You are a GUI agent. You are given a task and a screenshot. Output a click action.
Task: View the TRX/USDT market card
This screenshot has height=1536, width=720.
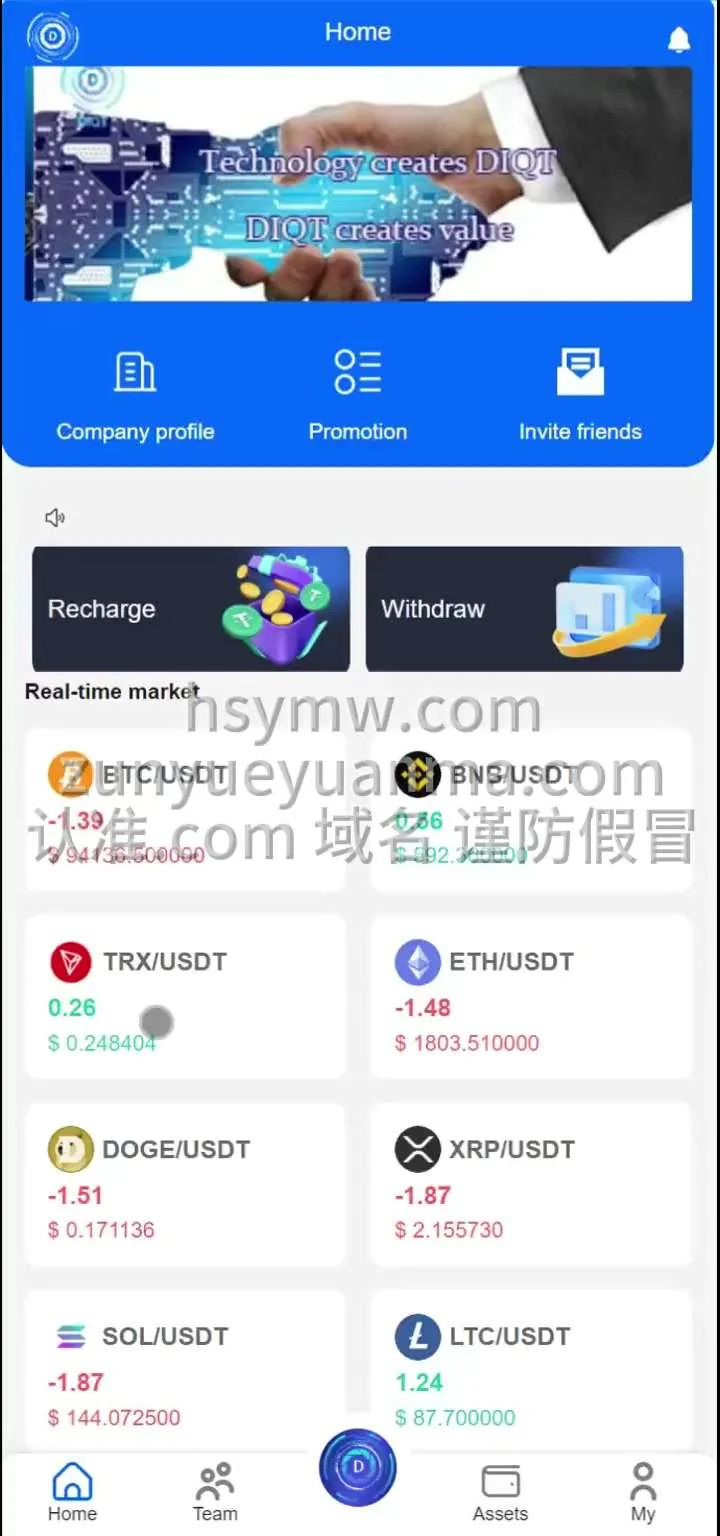pos(185,996)
